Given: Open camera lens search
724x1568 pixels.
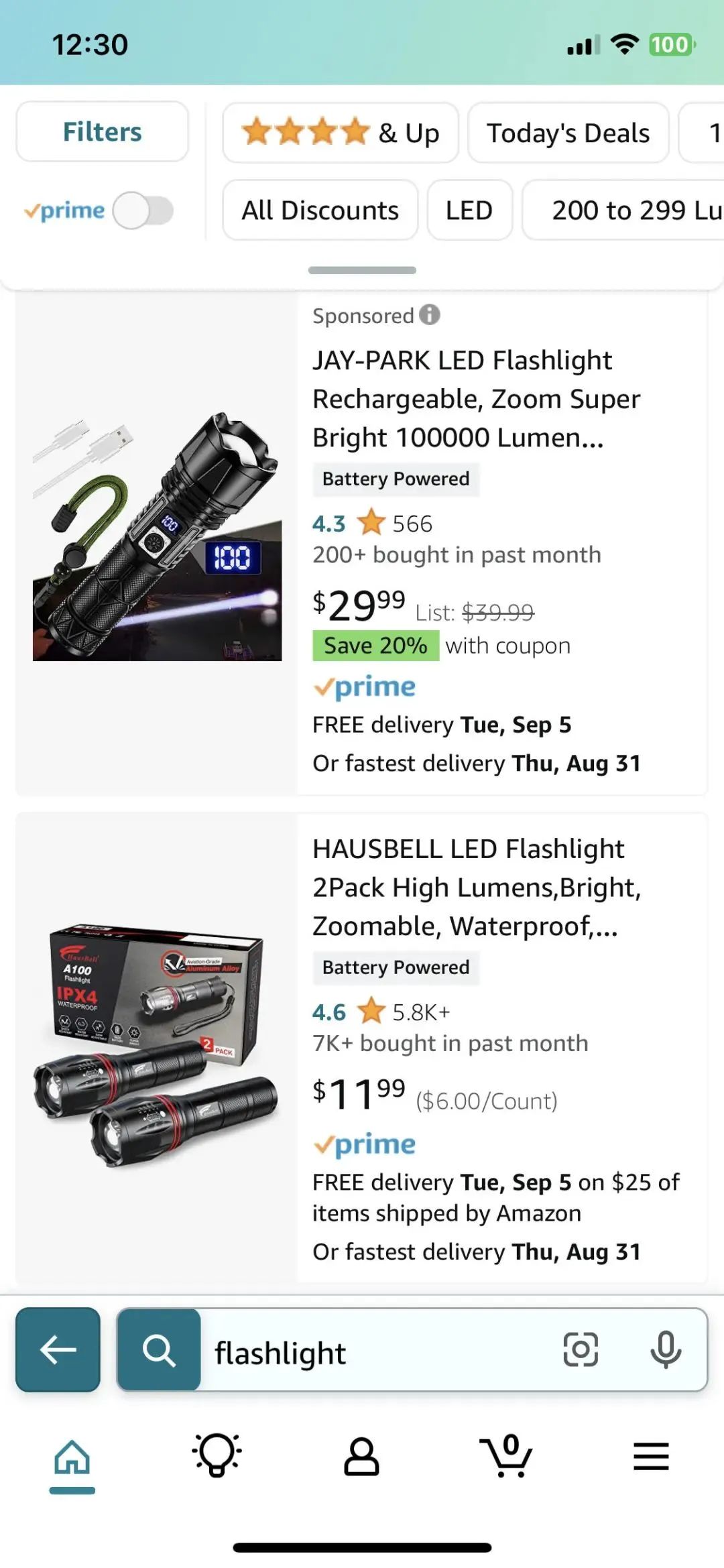Looking at the screenshot, I should tap(581, 1349).
